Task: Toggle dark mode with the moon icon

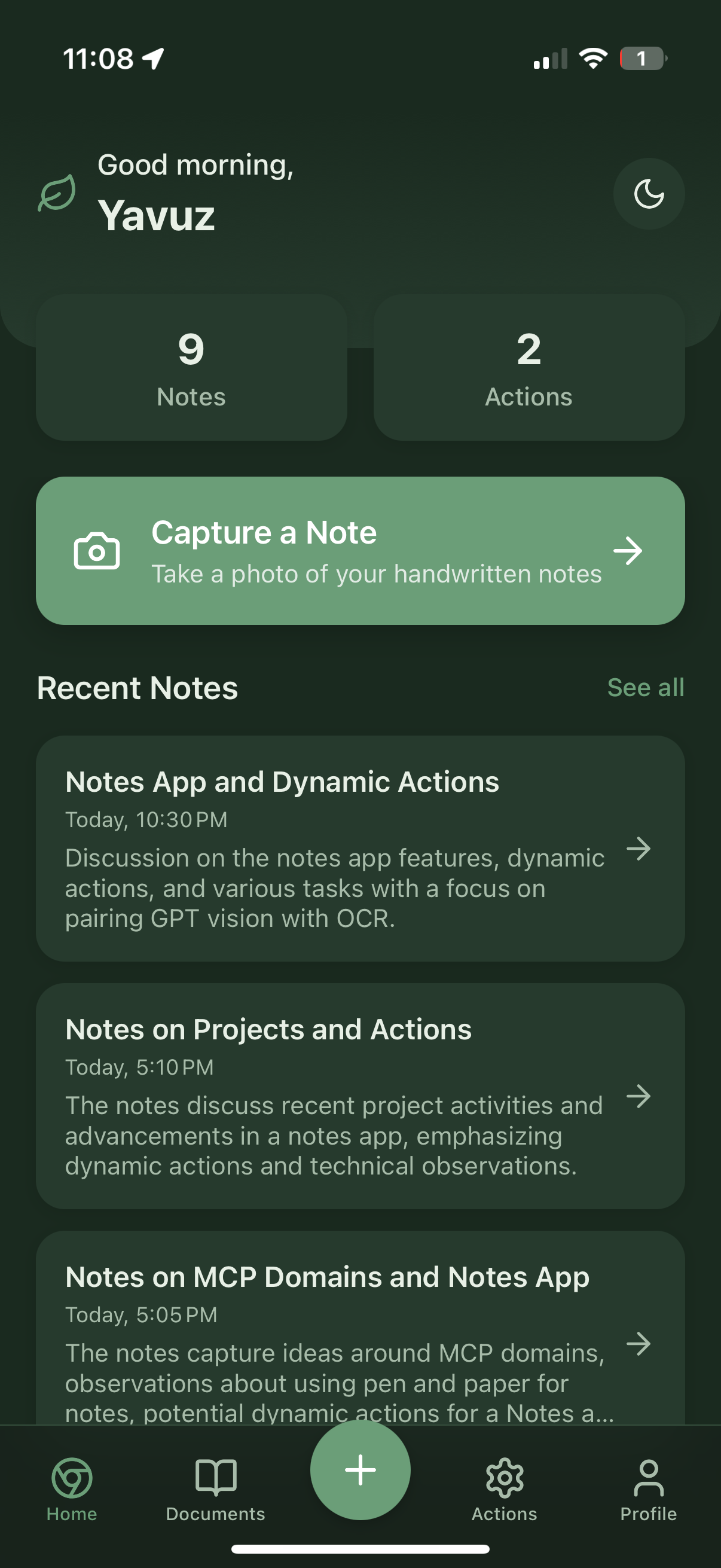Action: (x=649, y=194)
